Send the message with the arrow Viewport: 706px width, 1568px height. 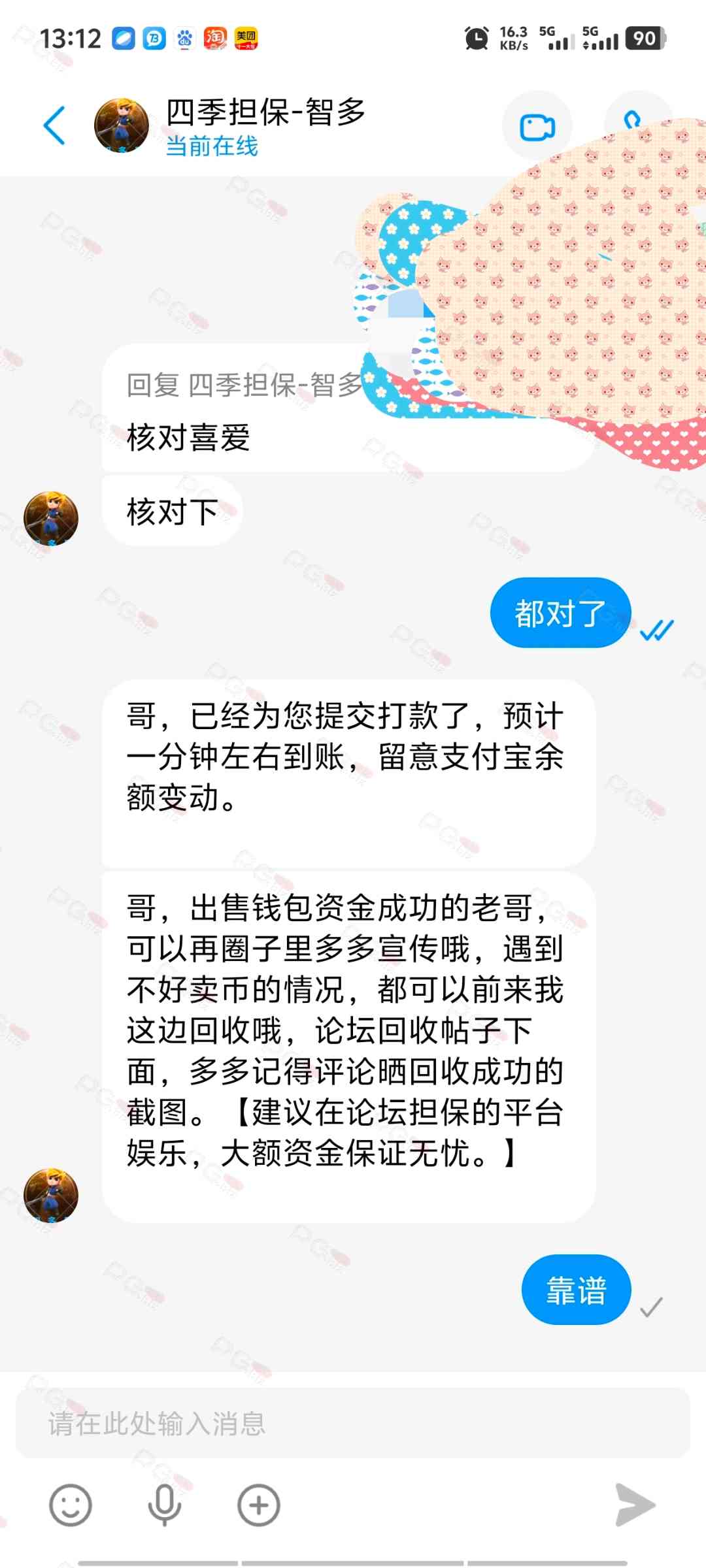pyautogui.click(x=635, y=1505)
